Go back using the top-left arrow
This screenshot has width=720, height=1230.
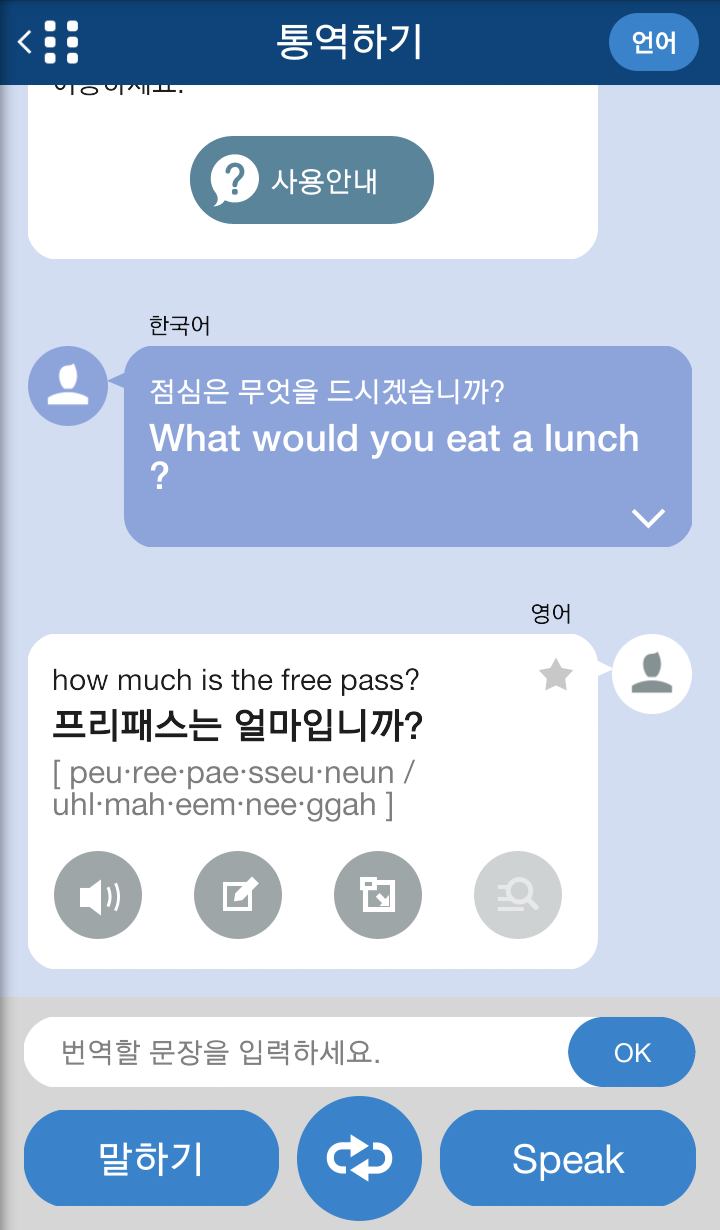pos(25,42)
